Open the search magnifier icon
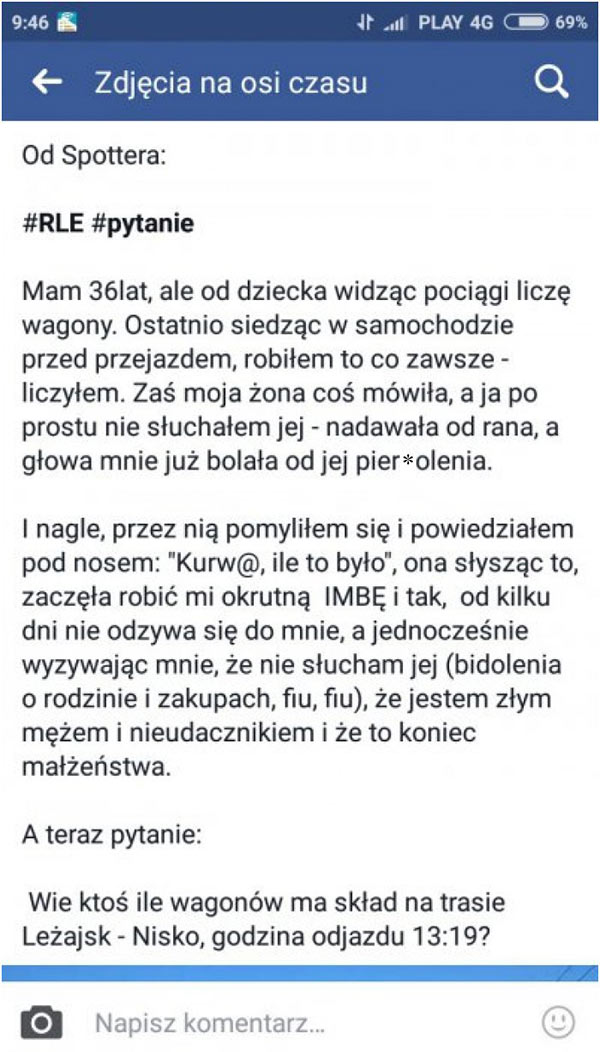This screenshot has width=600, height=1052. (551, 82)
